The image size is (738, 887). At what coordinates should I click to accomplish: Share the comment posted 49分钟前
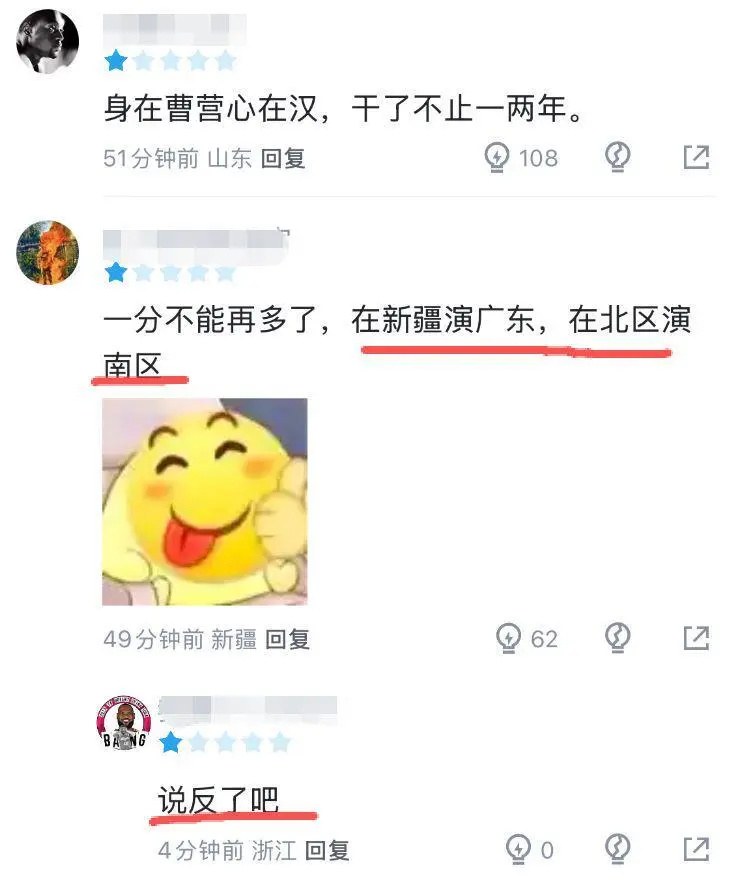[x=695, y=638]
